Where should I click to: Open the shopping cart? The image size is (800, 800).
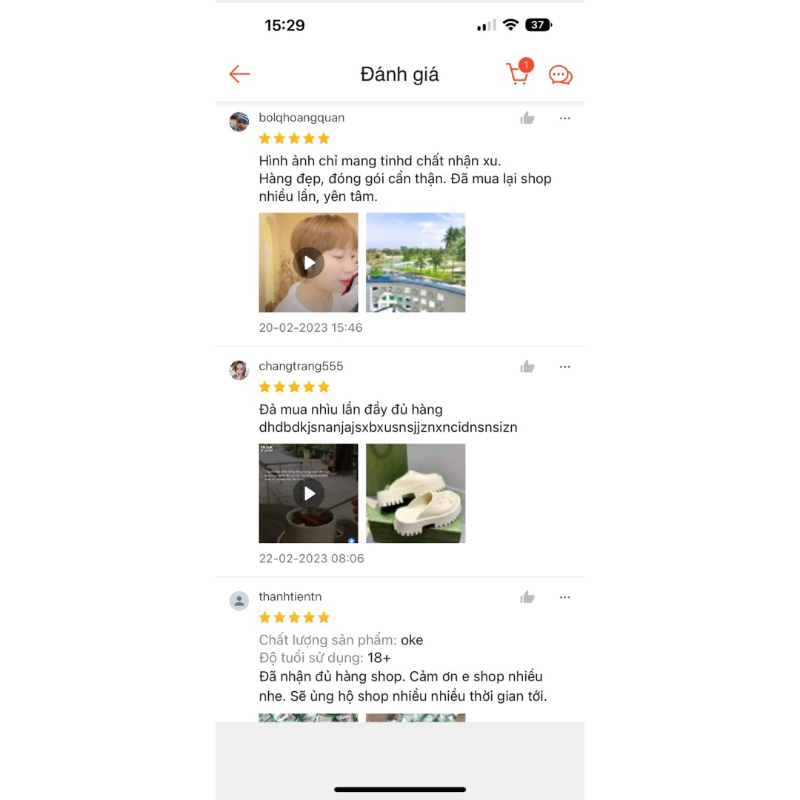[x=518, y=73]
